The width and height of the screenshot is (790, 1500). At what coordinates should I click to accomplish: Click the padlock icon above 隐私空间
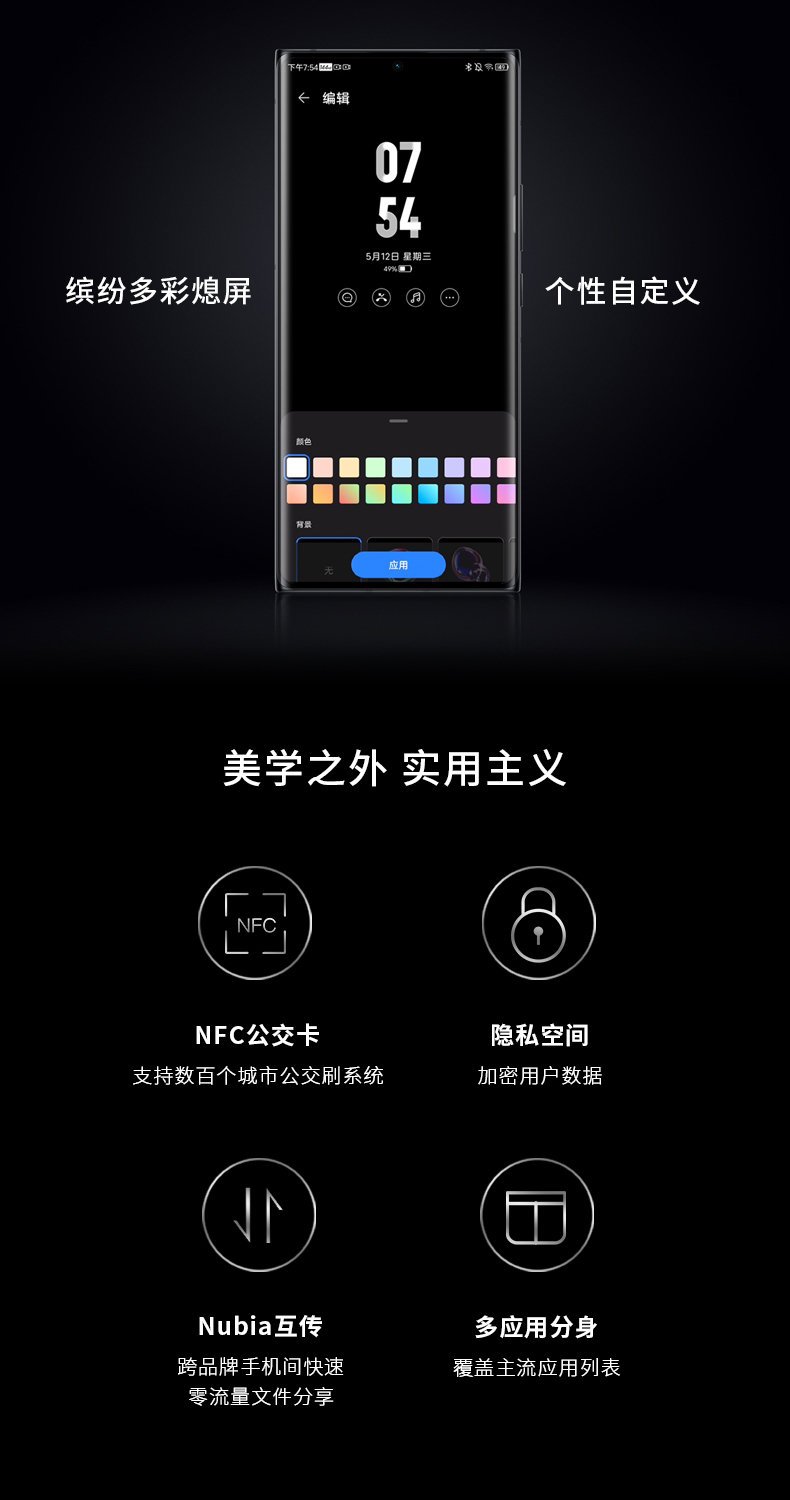tap(537, 922)
